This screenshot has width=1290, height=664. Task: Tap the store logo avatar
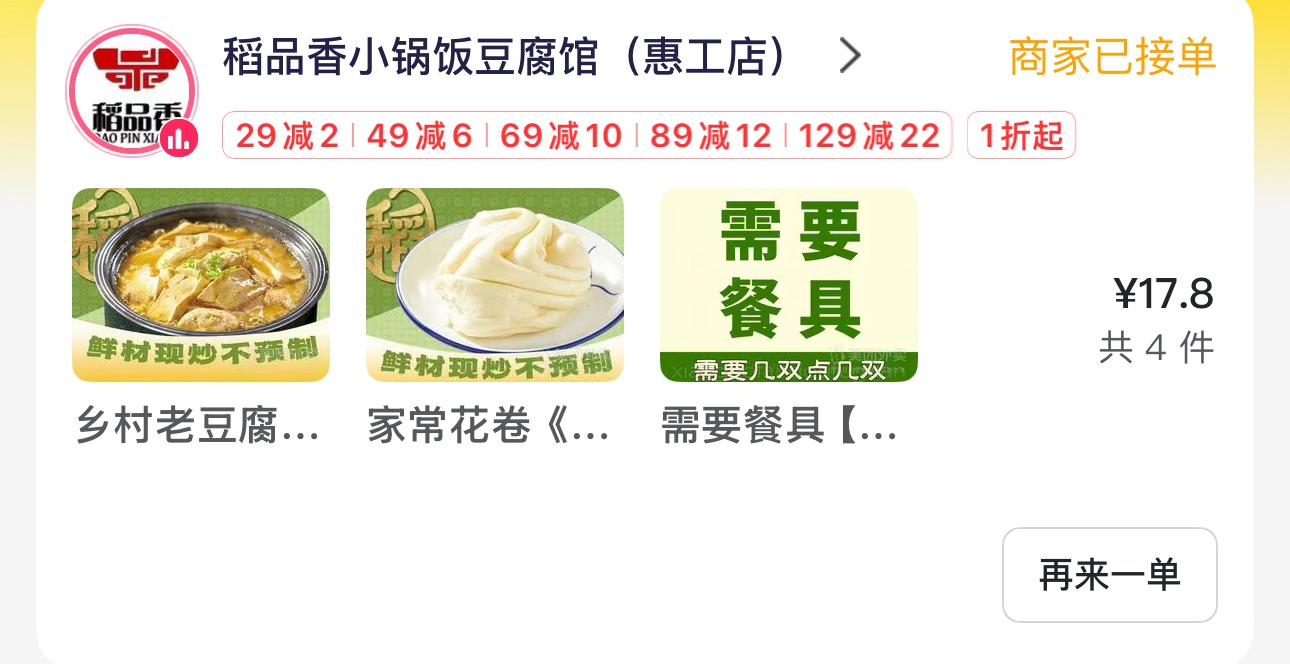[131, 91]
